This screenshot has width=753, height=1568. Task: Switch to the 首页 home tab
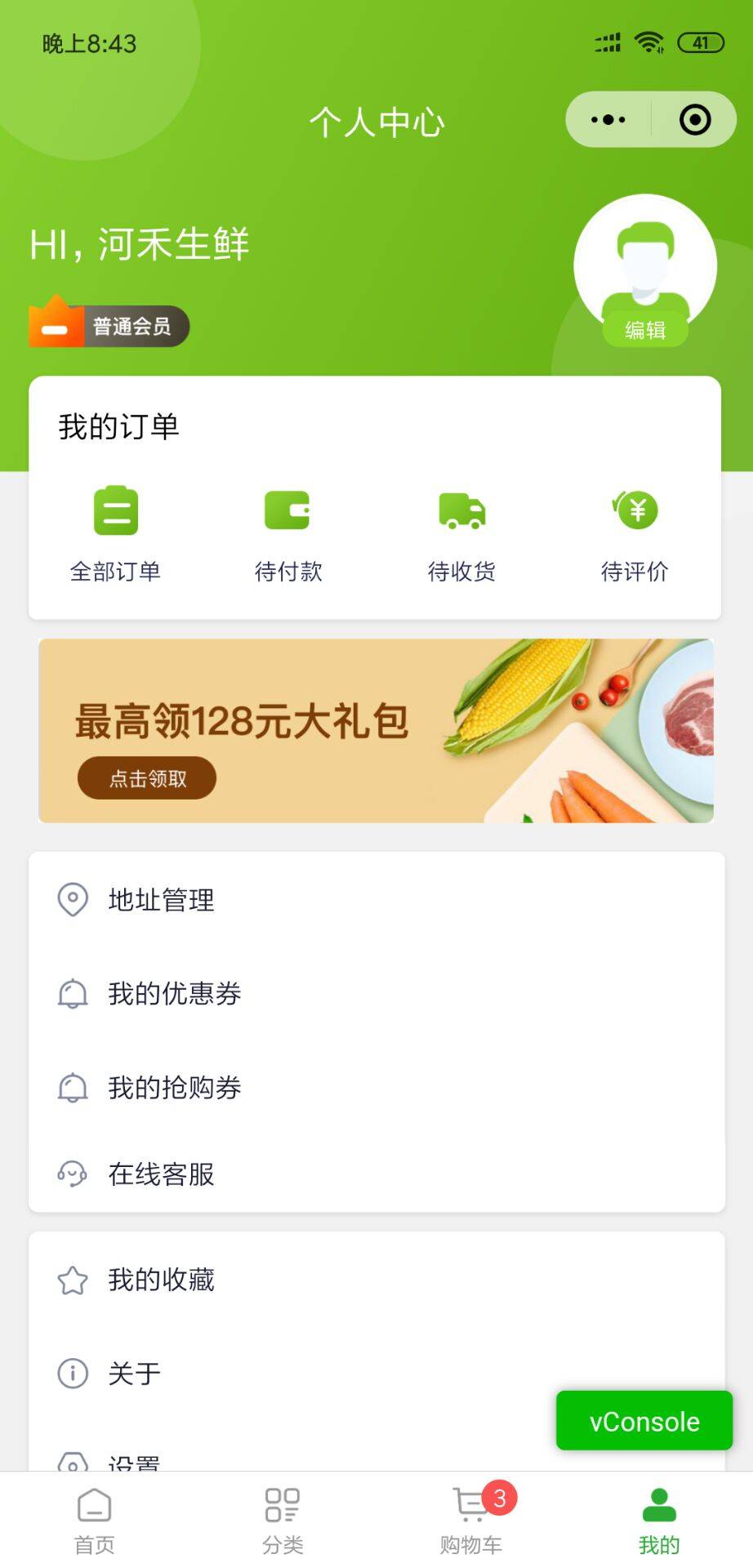point(93,1519)
